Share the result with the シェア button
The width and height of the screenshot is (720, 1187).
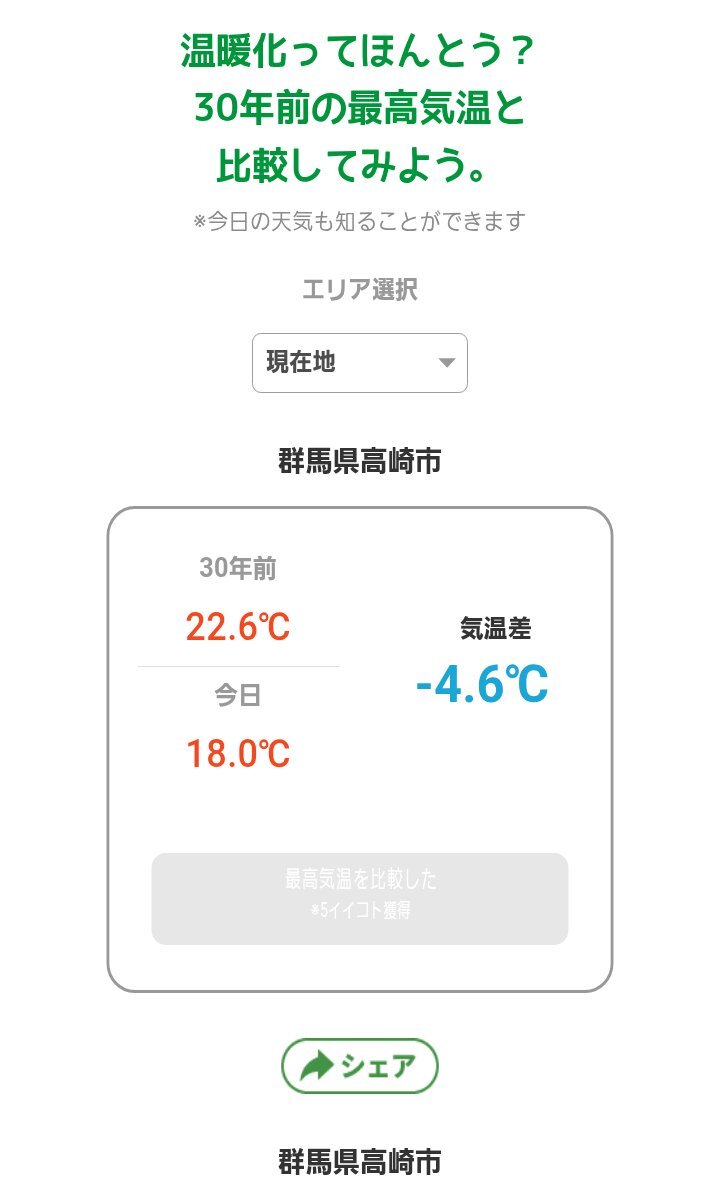[360, 1066]
